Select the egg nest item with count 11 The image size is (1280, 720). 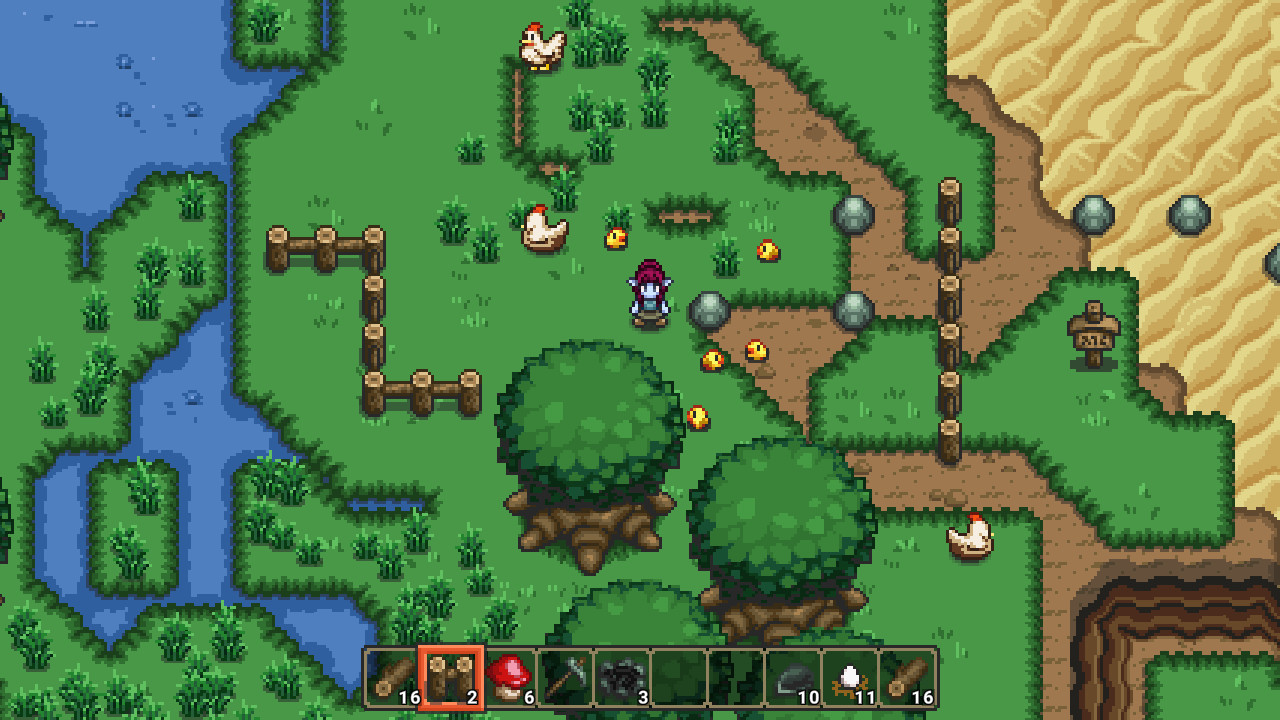(850, 678)
